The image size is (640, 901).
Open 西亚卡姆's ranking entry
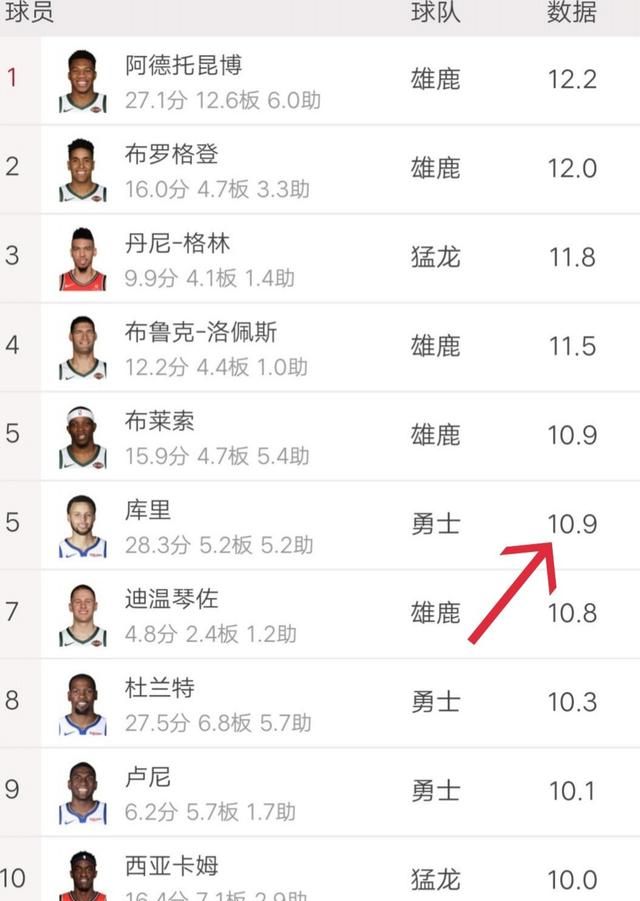click(172, 866)
